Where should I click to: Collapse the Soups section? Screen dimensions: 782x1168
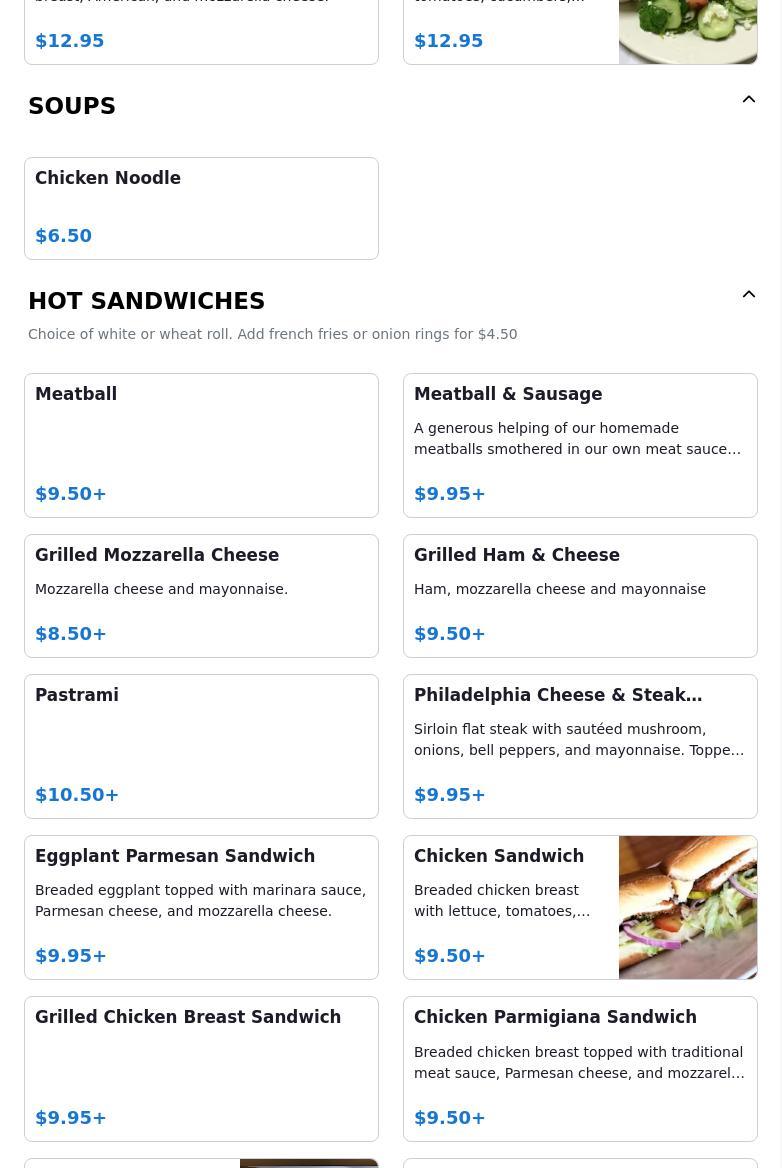point(748,100)
